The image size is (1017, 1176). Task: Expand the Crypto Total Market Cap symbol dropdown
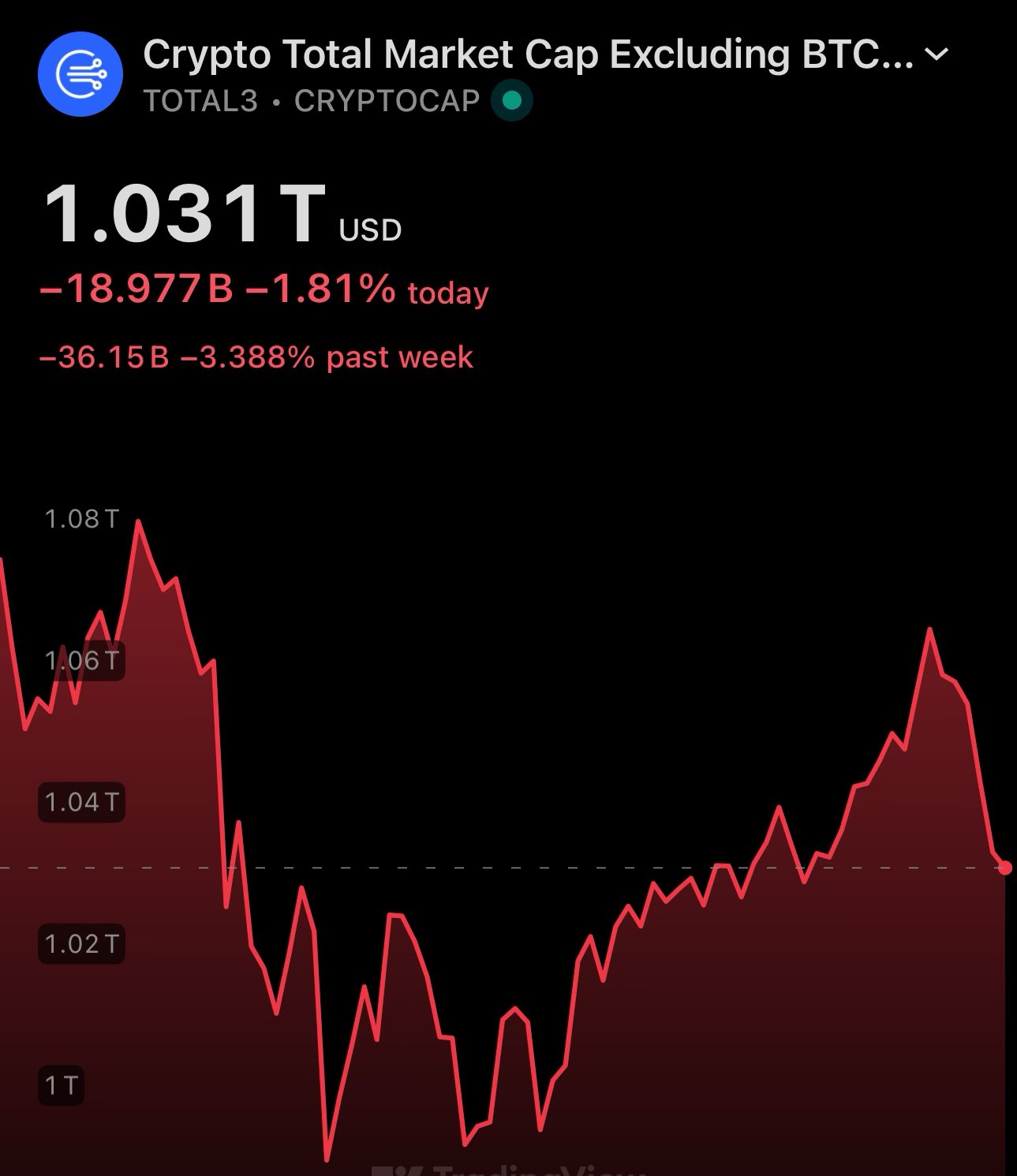click(937, 54)
